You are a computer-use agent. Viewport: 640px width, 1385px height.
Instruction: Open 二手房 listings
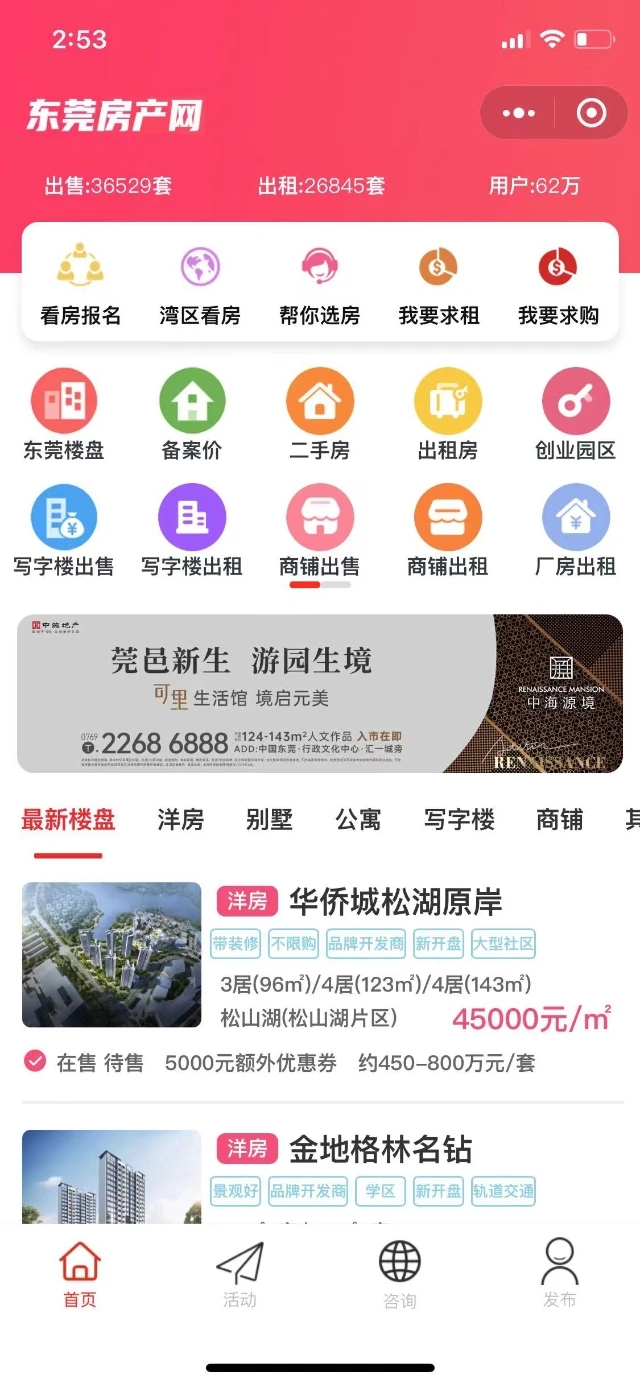[320, 415]
